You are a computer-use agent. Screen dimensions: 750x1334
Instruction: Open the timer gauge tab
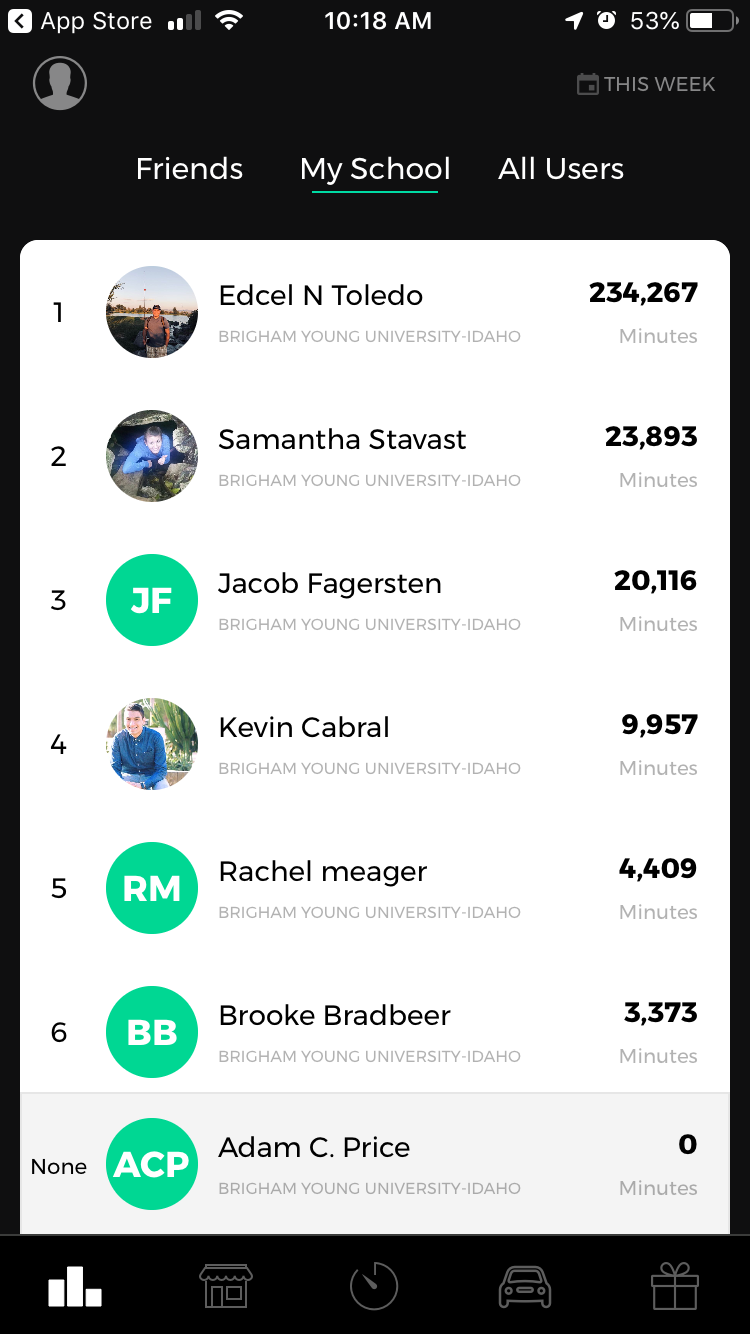click(x=374, y=1285)
